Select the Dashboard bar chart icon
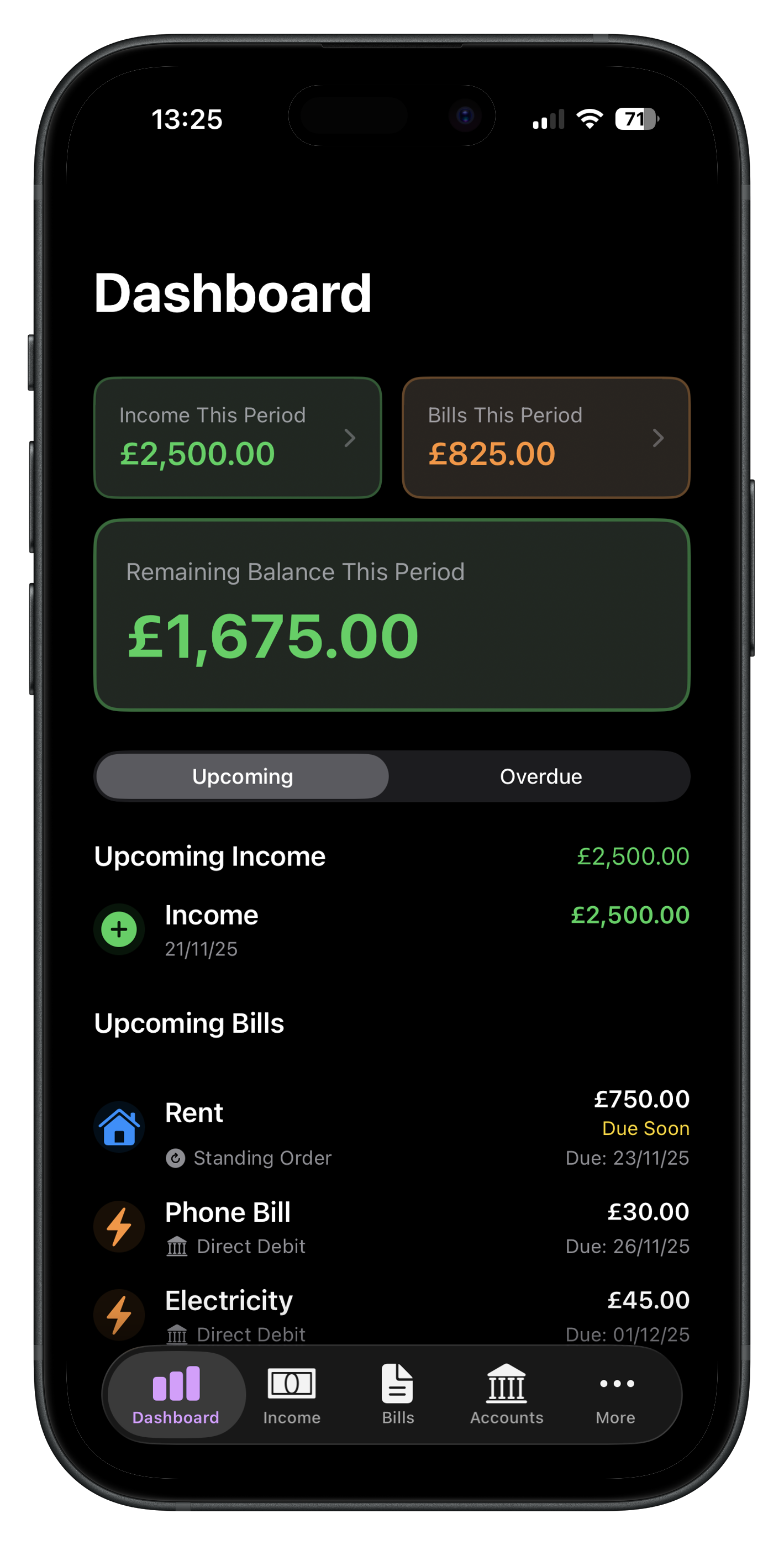The height and width of the screenshot is (1545, 784). 175,1384
